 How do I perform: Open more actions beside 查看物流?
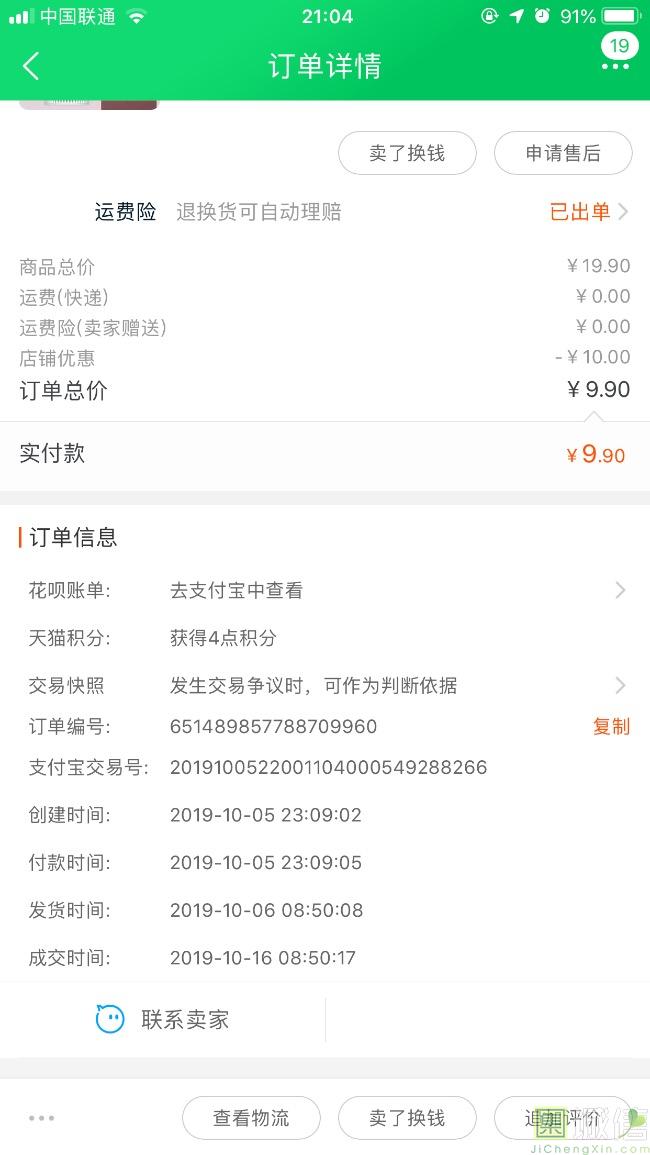42,1118
